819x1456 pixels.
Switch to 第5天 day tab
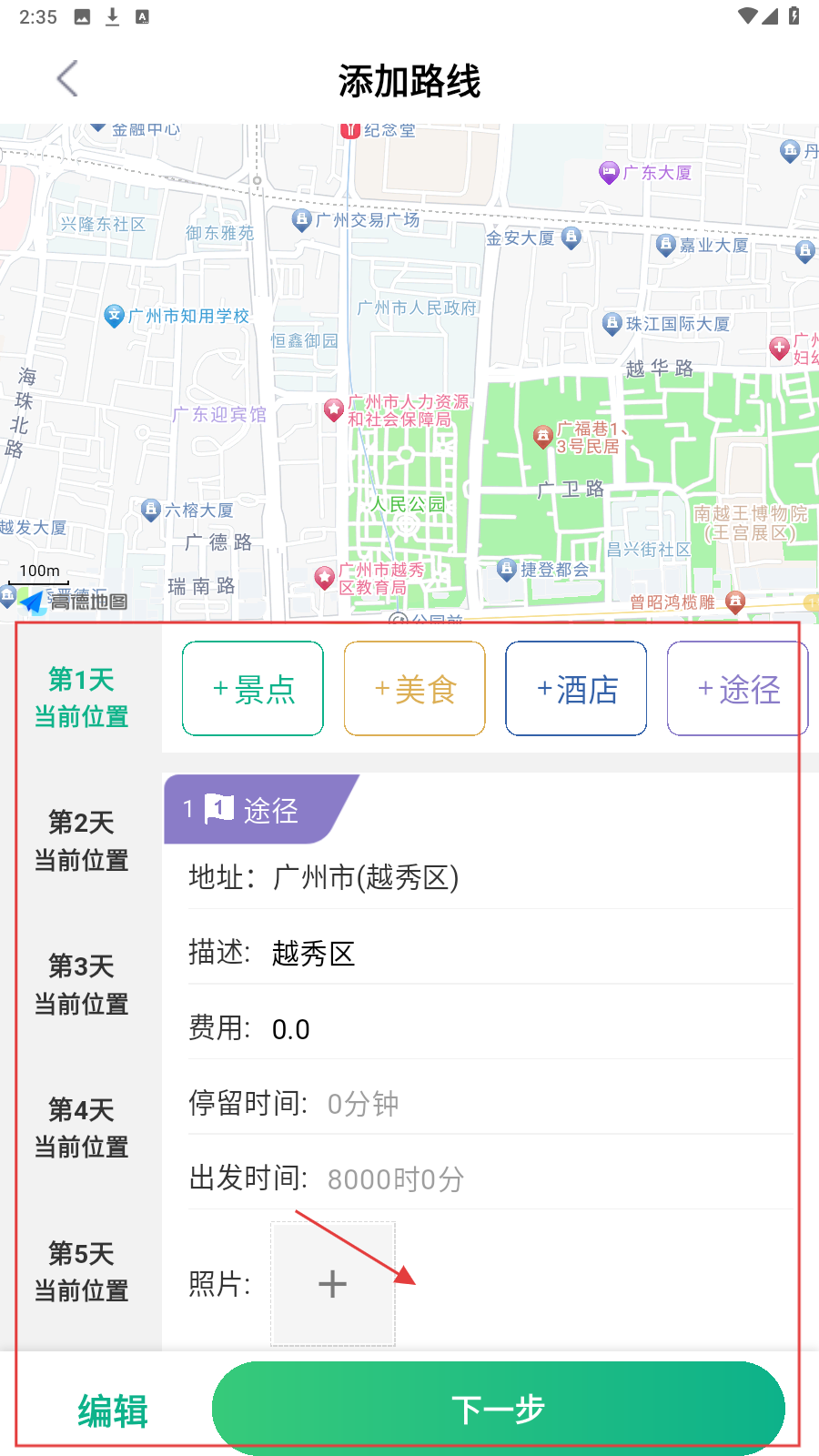(x=81, y=1271)
